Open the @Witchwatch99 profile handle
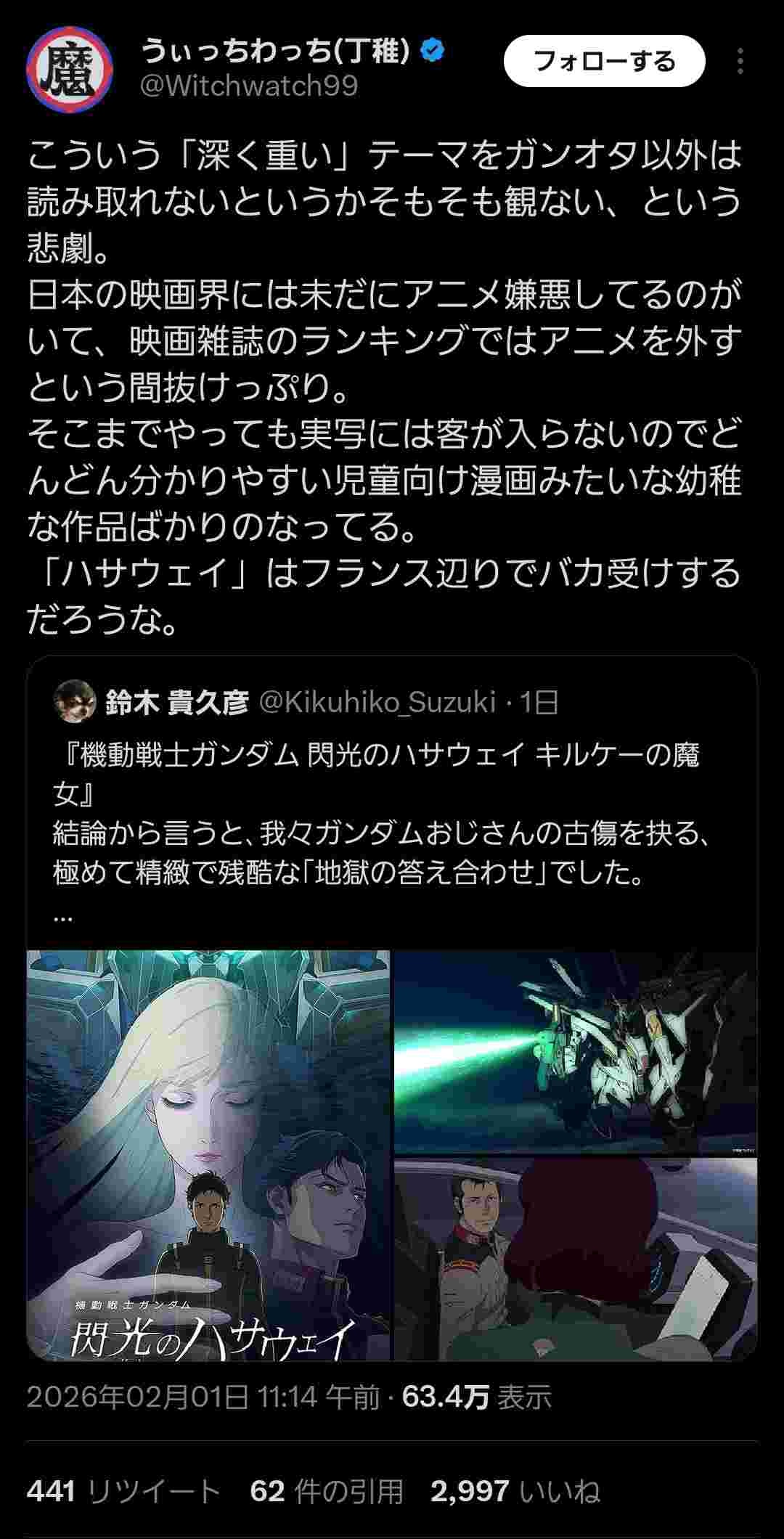This screenshot has height=1539, width=784. coord(248,86)
